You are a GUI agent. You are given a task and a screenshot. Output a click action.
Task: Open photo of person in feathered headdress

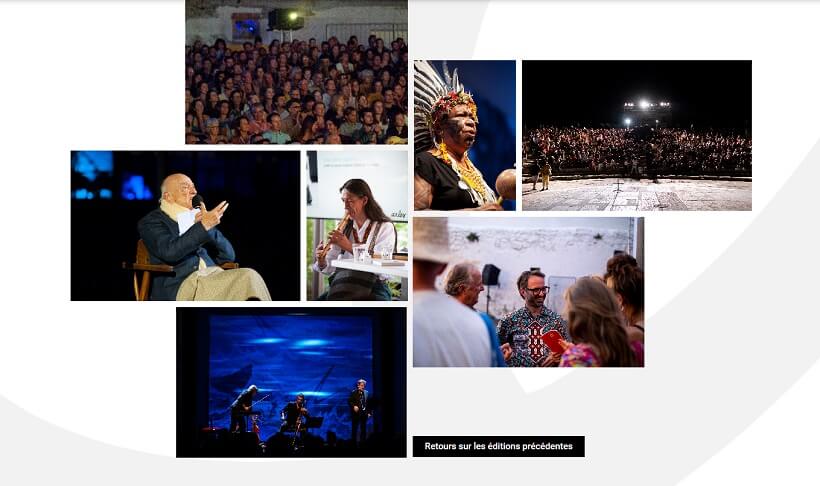click(x=465, y=135)
